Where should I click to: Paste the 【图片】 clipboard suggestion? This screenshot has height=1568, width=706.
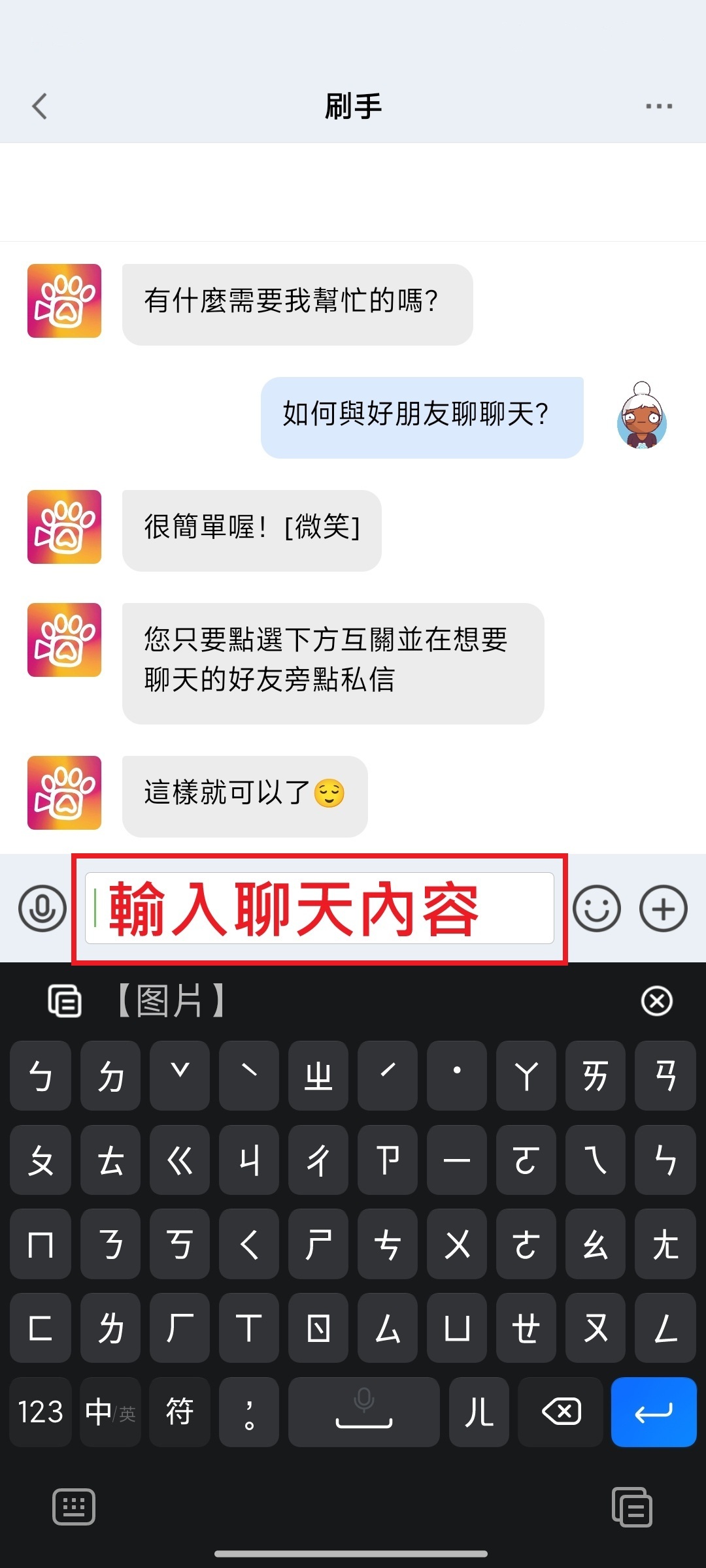coord(171,1001)
